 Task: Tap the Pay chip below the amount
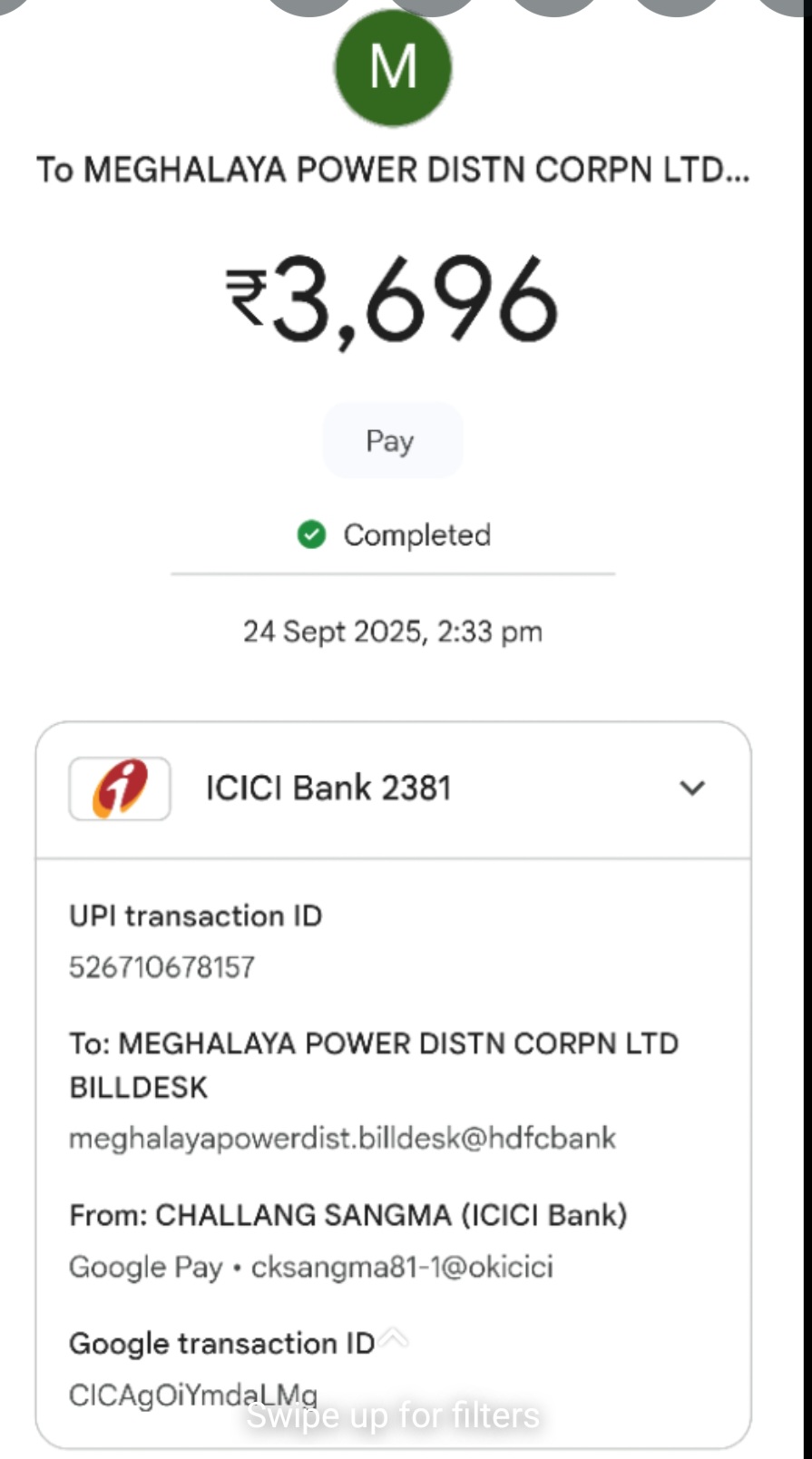click(392, 441)
